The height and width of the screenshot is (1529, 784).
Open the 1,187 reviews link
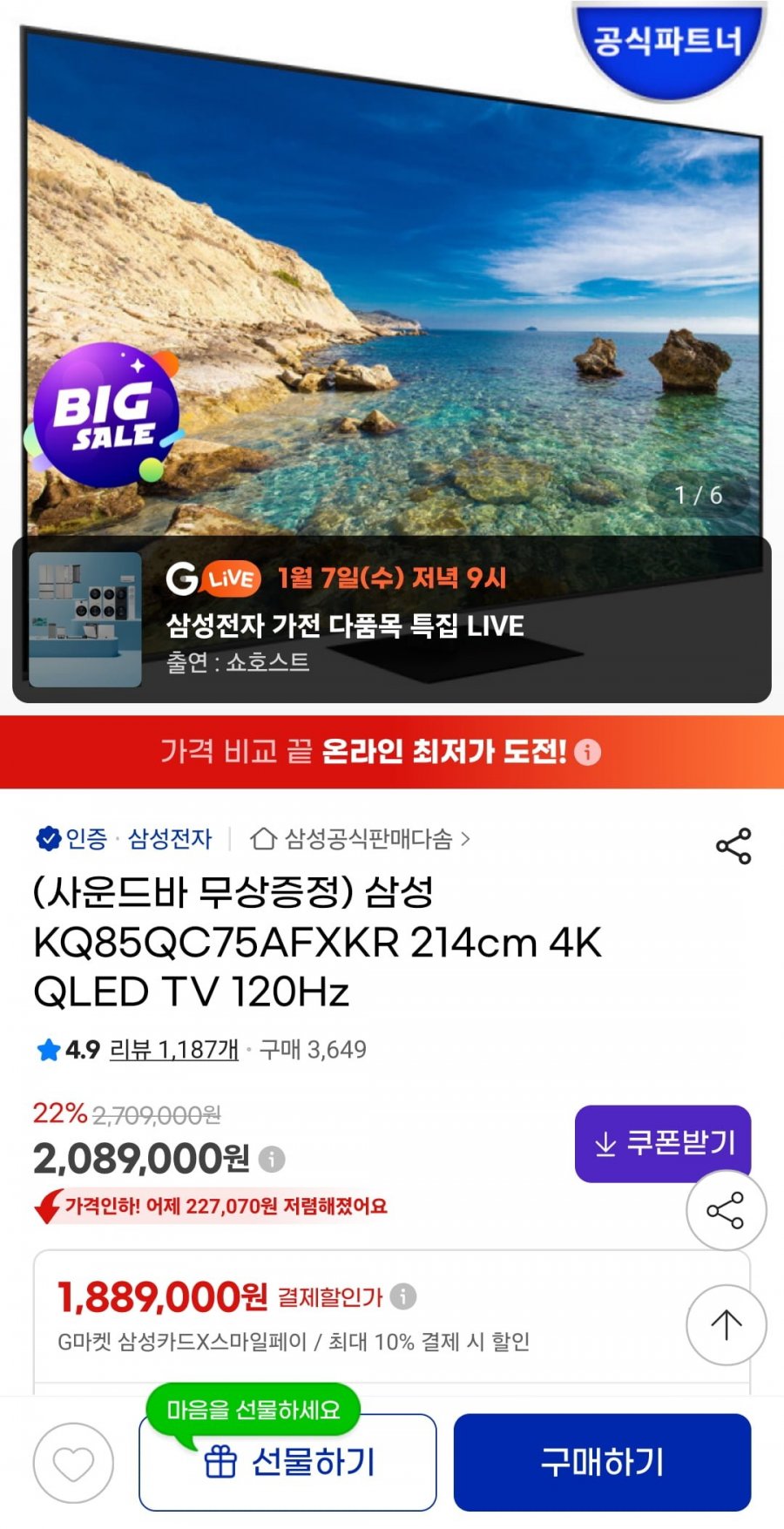pos(173,1050)
